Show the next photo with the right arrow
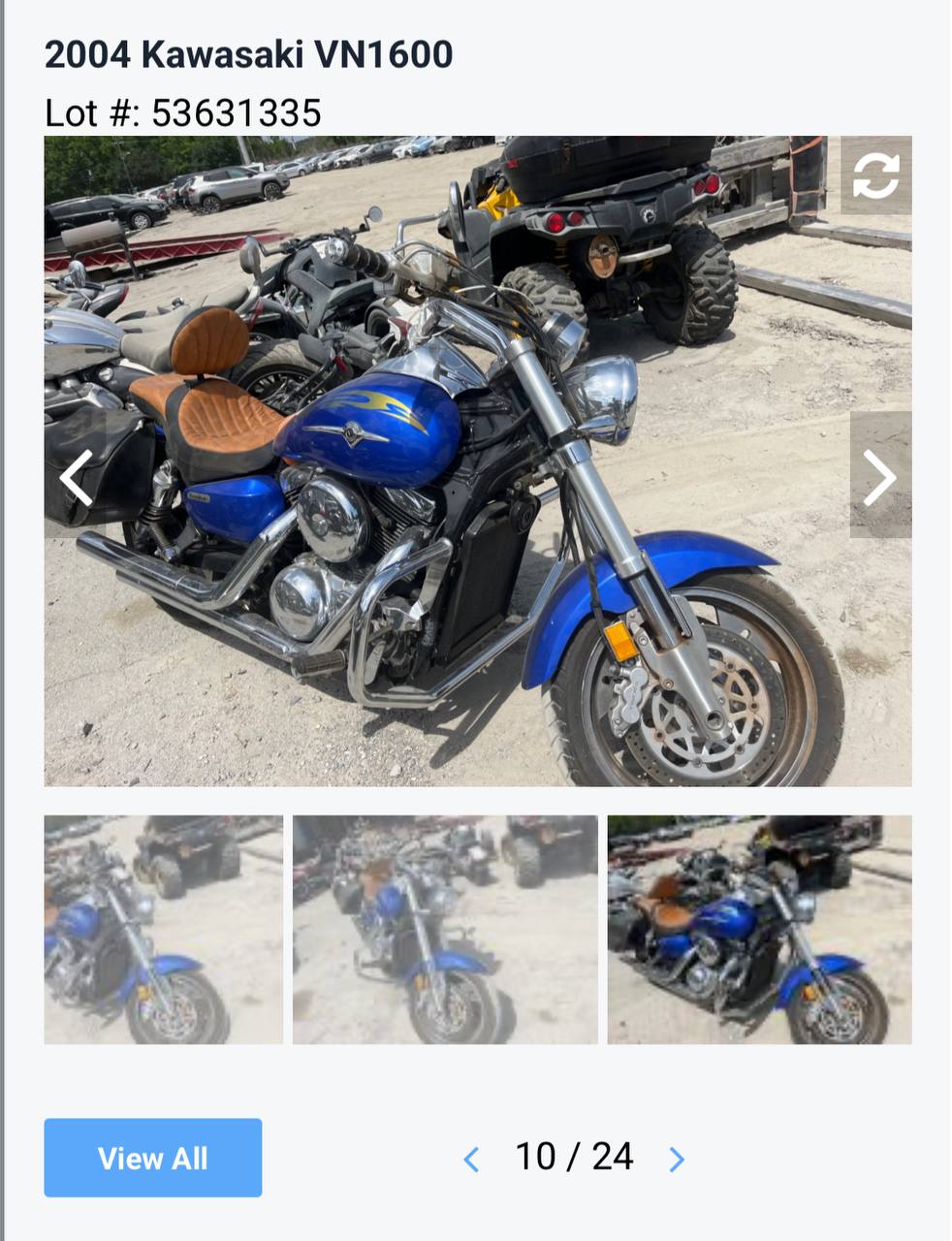 pos(879,476)
